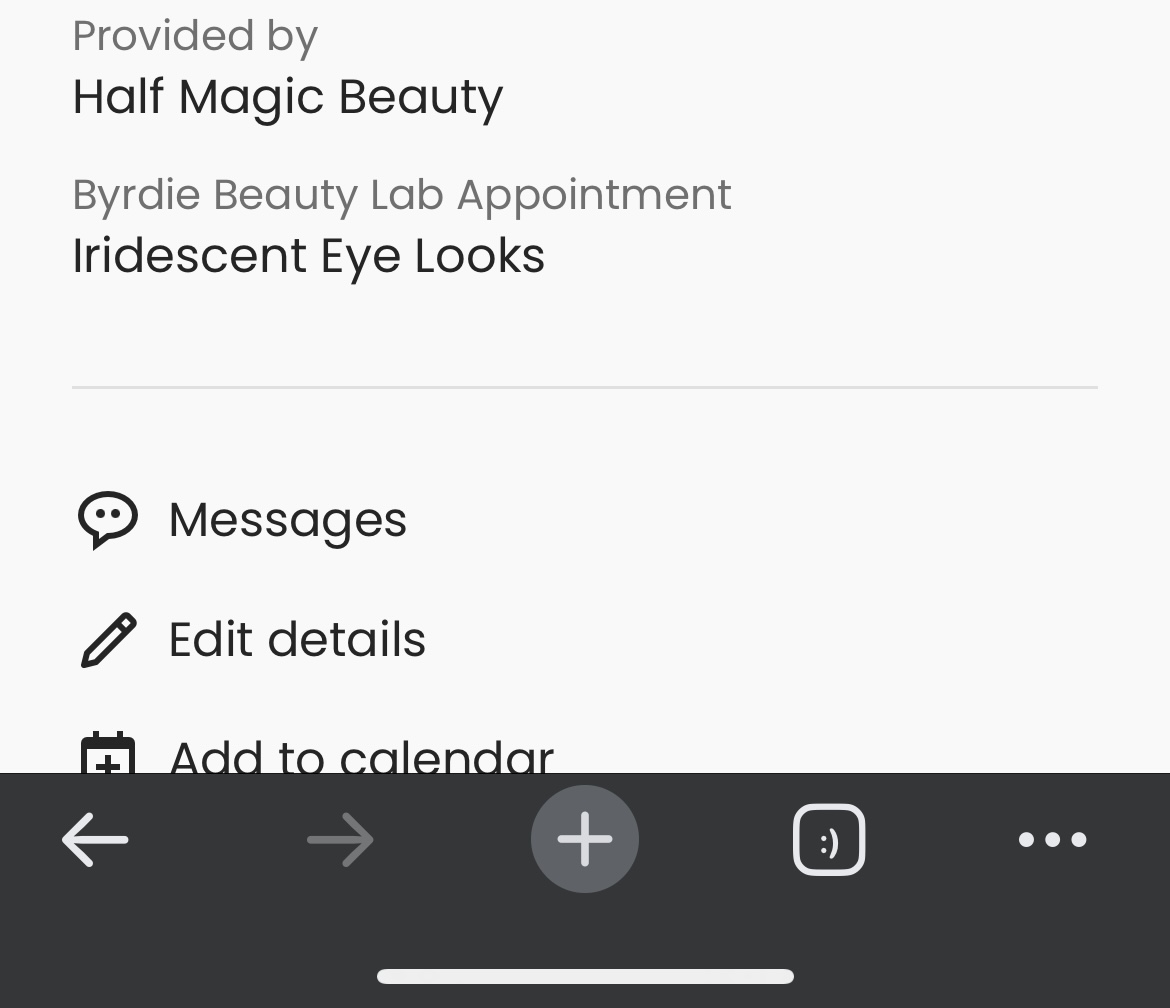Open Messages for this appointment

click(x=287, y=520)
